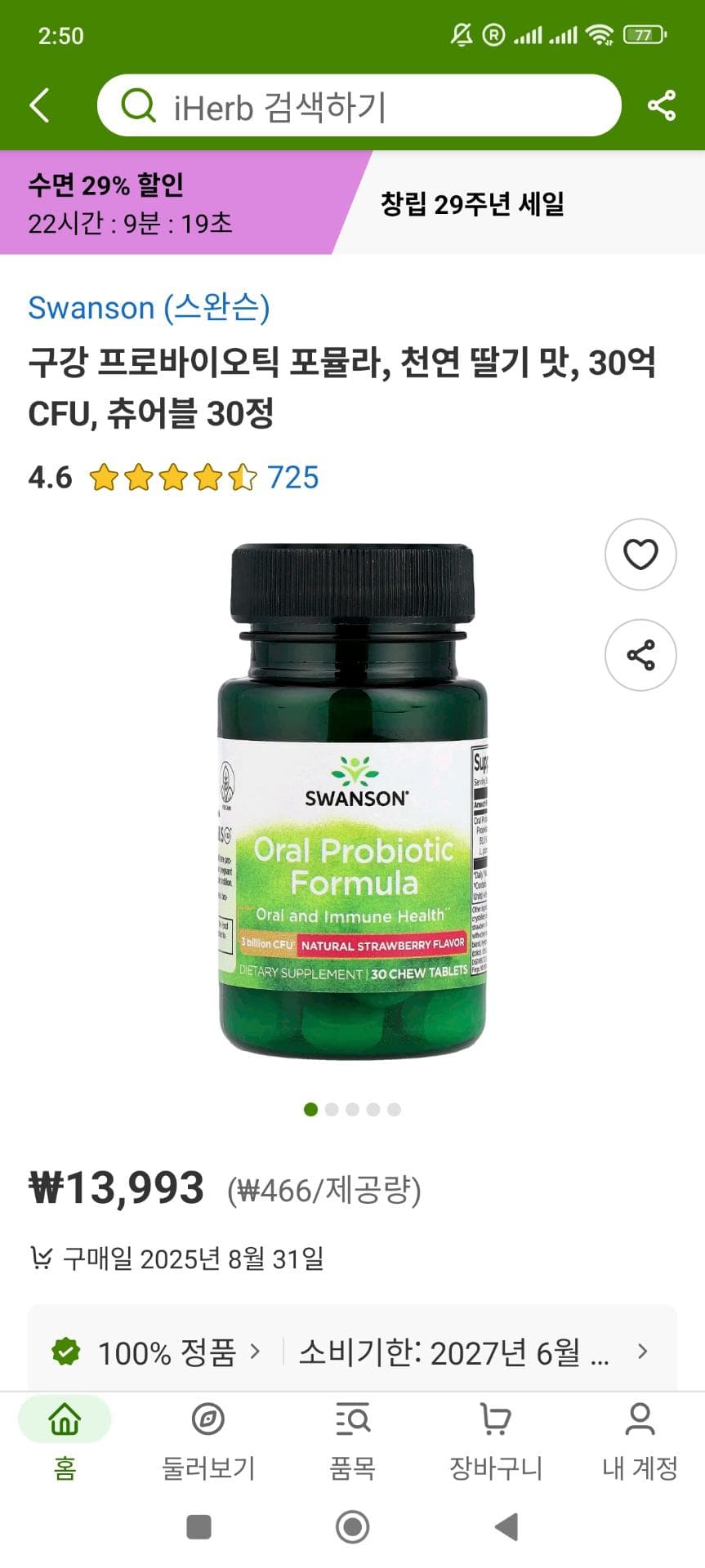Image resolution: width=705 pixels, height=1568 pixels.
Task: Add product to wishlist with heart
Action: click(640, 555)
